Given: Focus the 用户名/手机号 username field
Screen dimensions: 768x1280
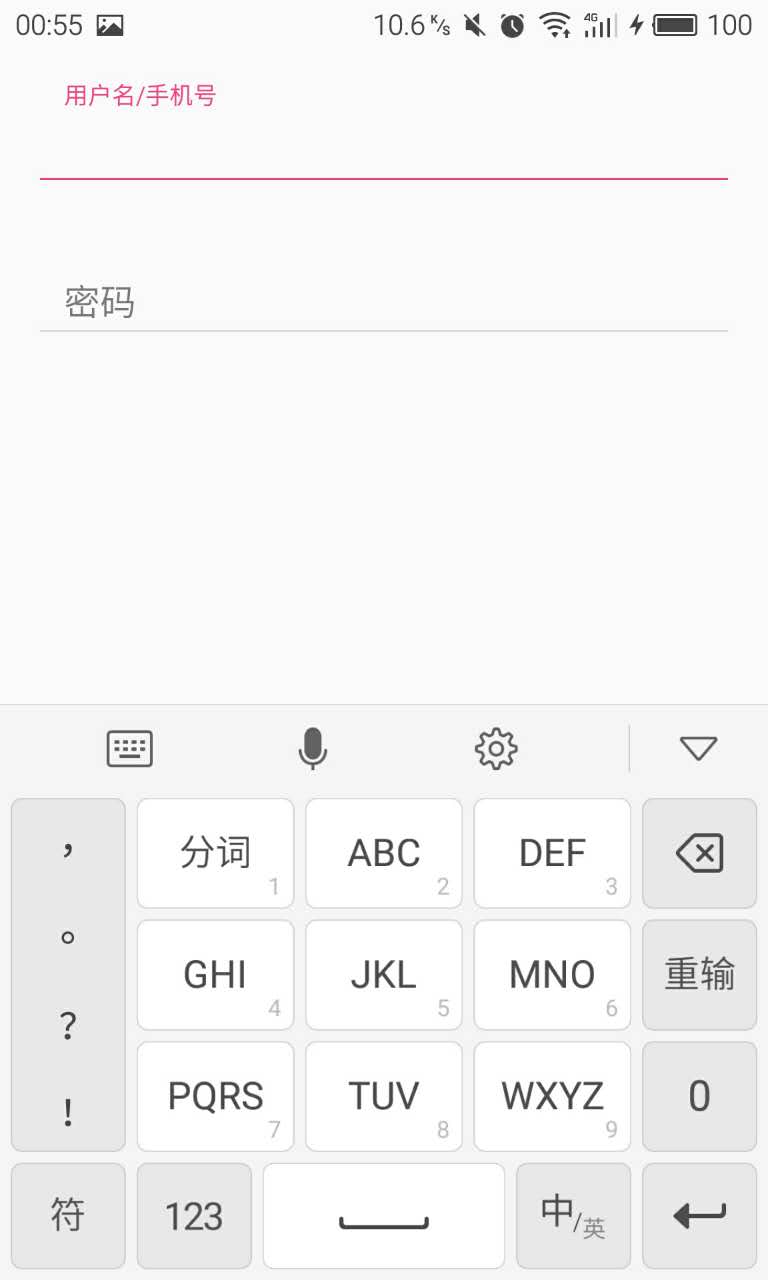Looking at the screenshot, I should click(x=383, y=152).
